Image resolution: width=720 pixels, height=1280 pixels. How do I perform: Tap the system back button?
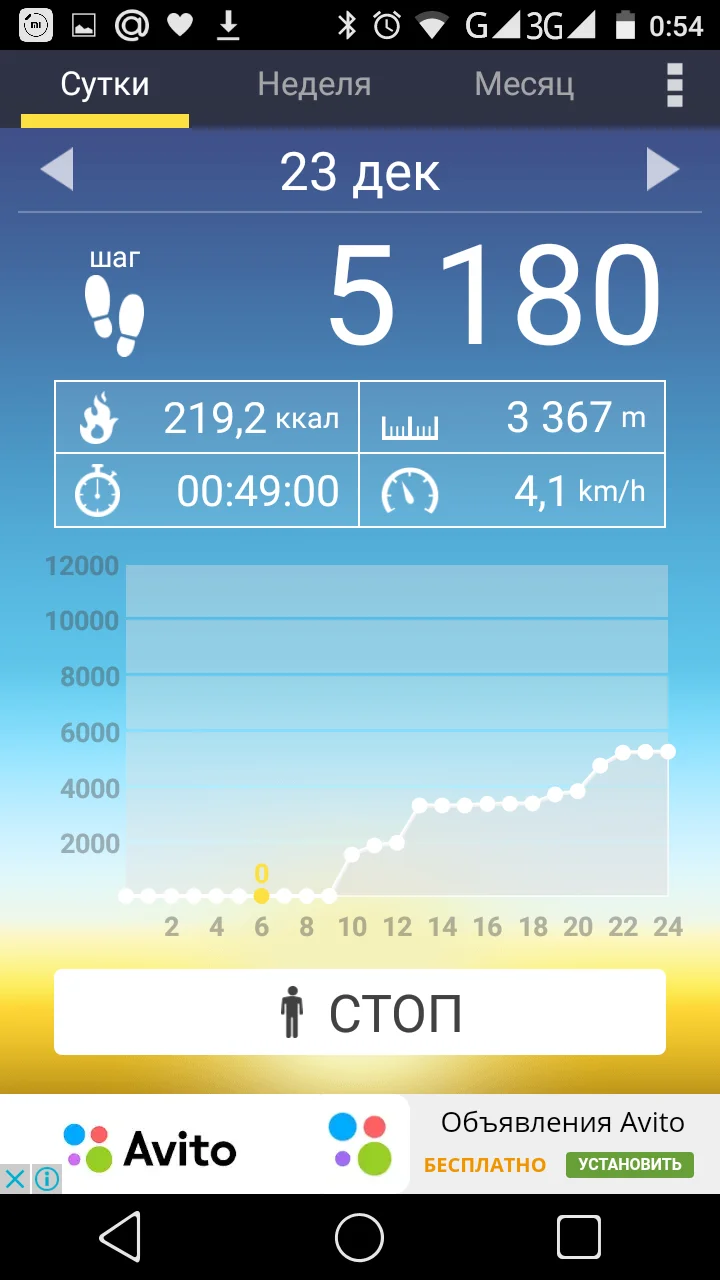tap(121, 1238)
